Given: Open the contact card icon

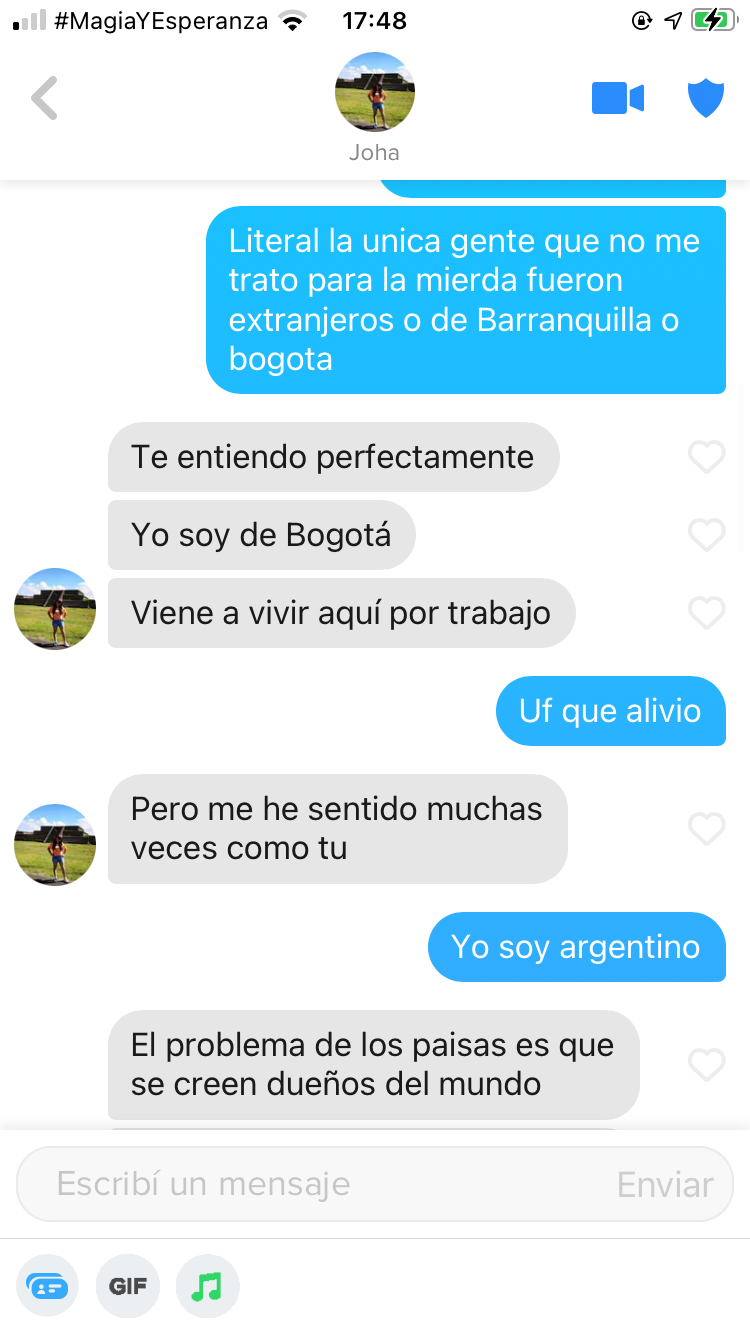Looking at the screenshot, I should coord(47,1285).
